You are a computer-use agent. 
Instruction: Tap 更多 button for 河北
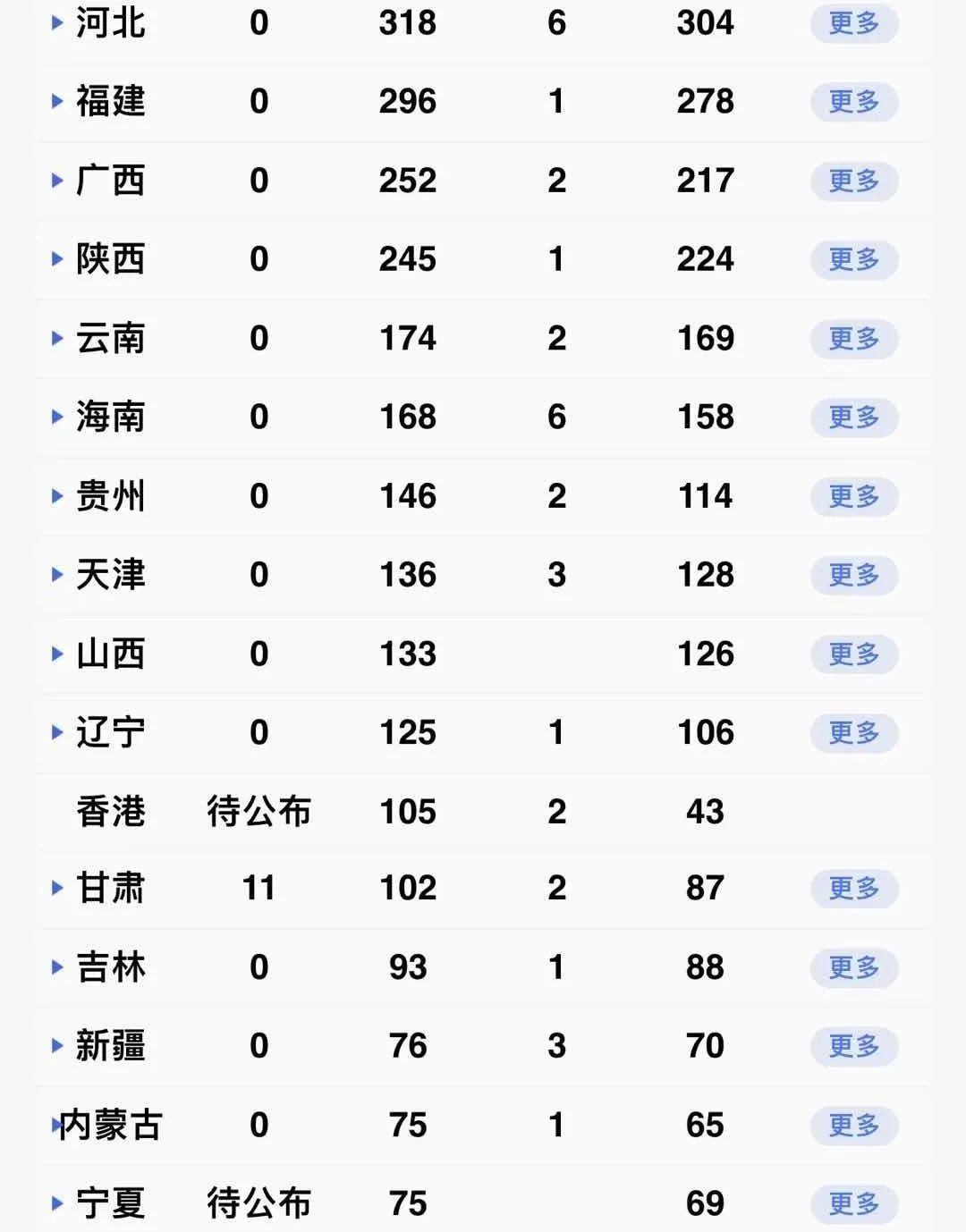pos(853,23)
